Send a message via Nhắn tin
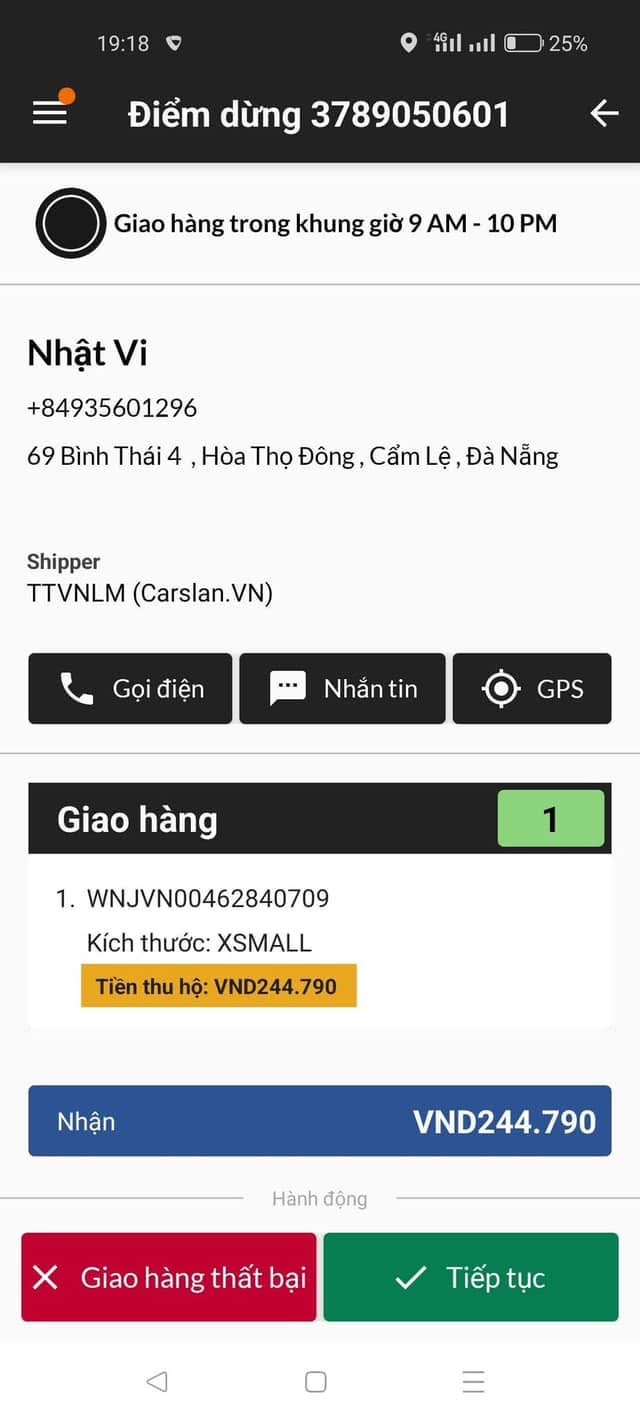640x1421 pixels. pos(342,689)
